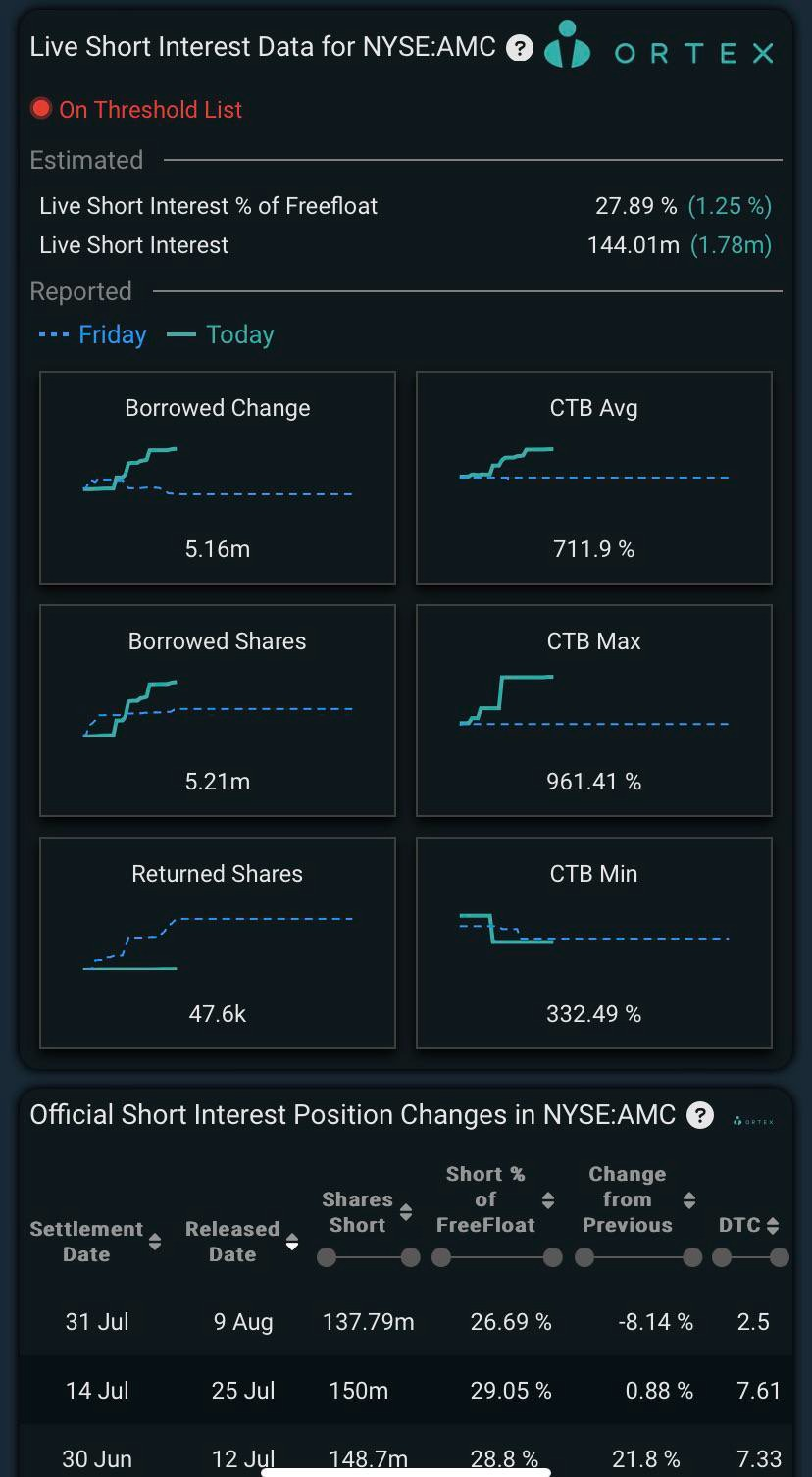812x1477 pixels.
Task: Open the Returned Shares chart card
Action: tap(218, 942)
